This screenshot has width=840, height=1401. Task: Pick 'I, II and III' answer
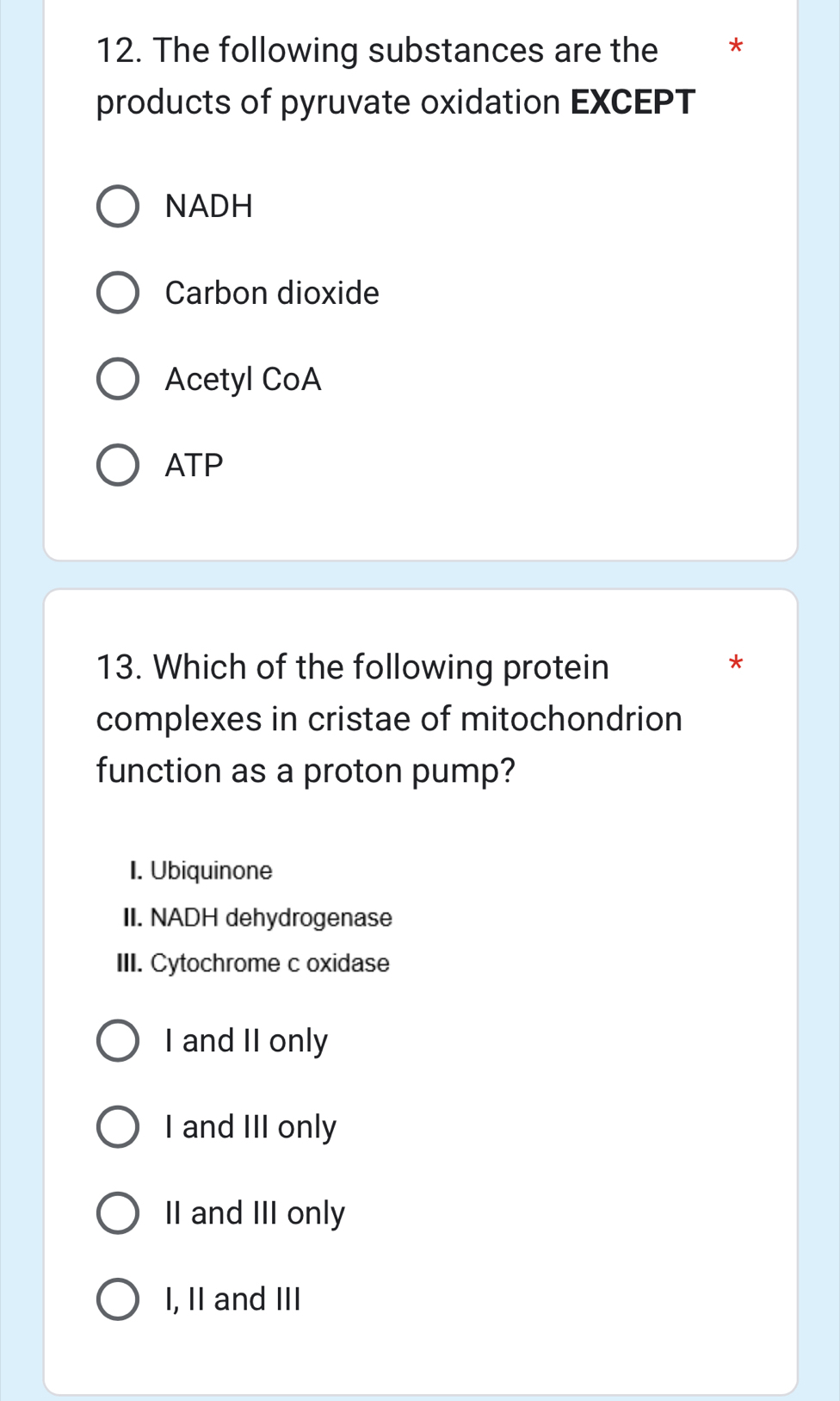pyautogui.click(x=119, y=1299)
